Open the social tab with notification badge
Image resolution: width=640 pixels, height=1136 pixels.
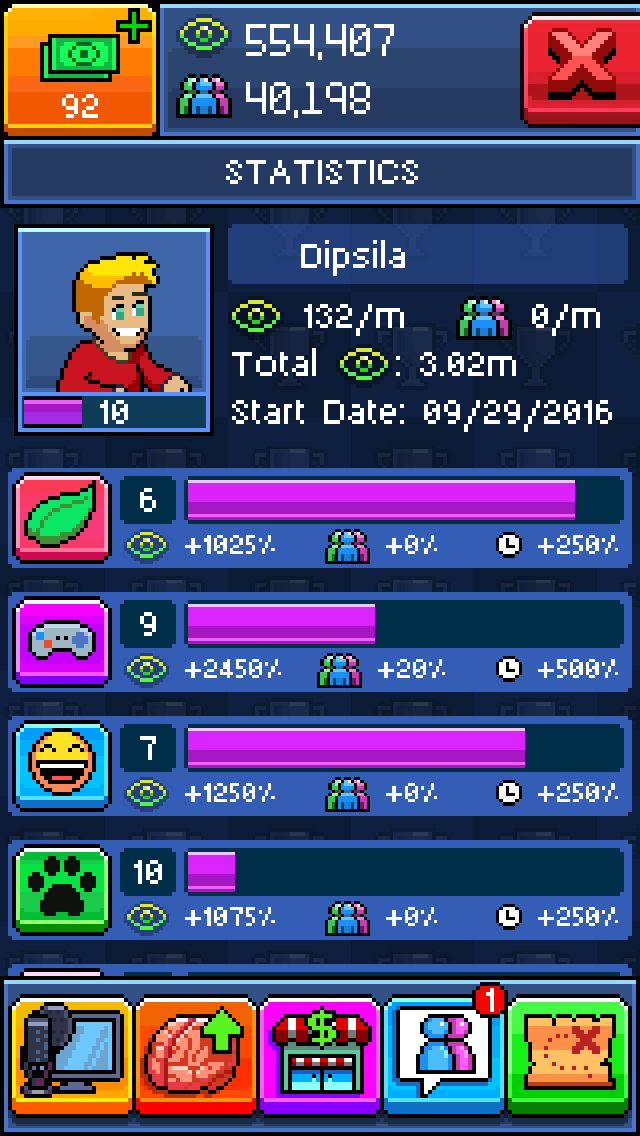pyautogui.click(x=444, y=1056)
